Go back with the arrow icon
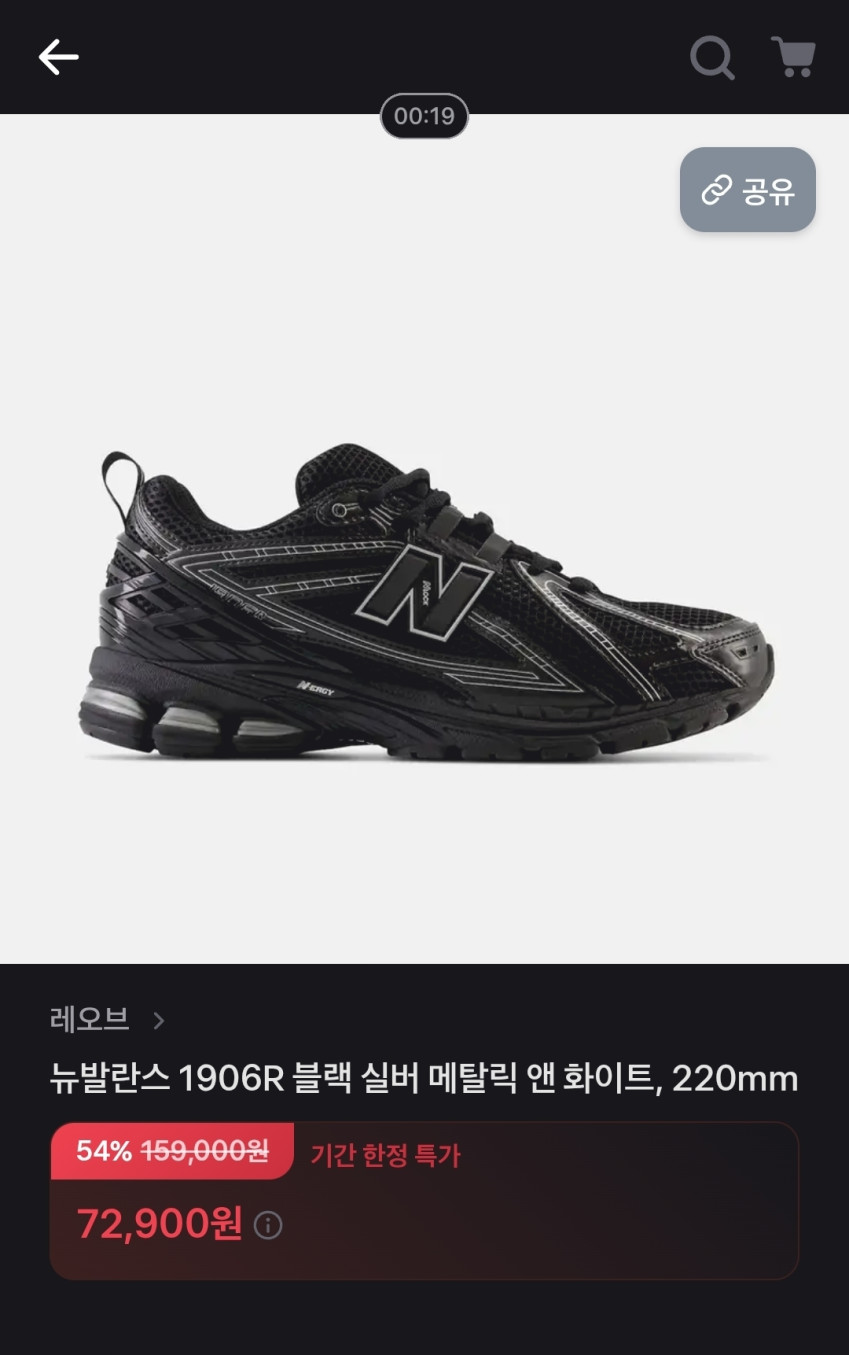Viewport: 849px width, 1355px height. pyautogui.click(x=58, y=57)
